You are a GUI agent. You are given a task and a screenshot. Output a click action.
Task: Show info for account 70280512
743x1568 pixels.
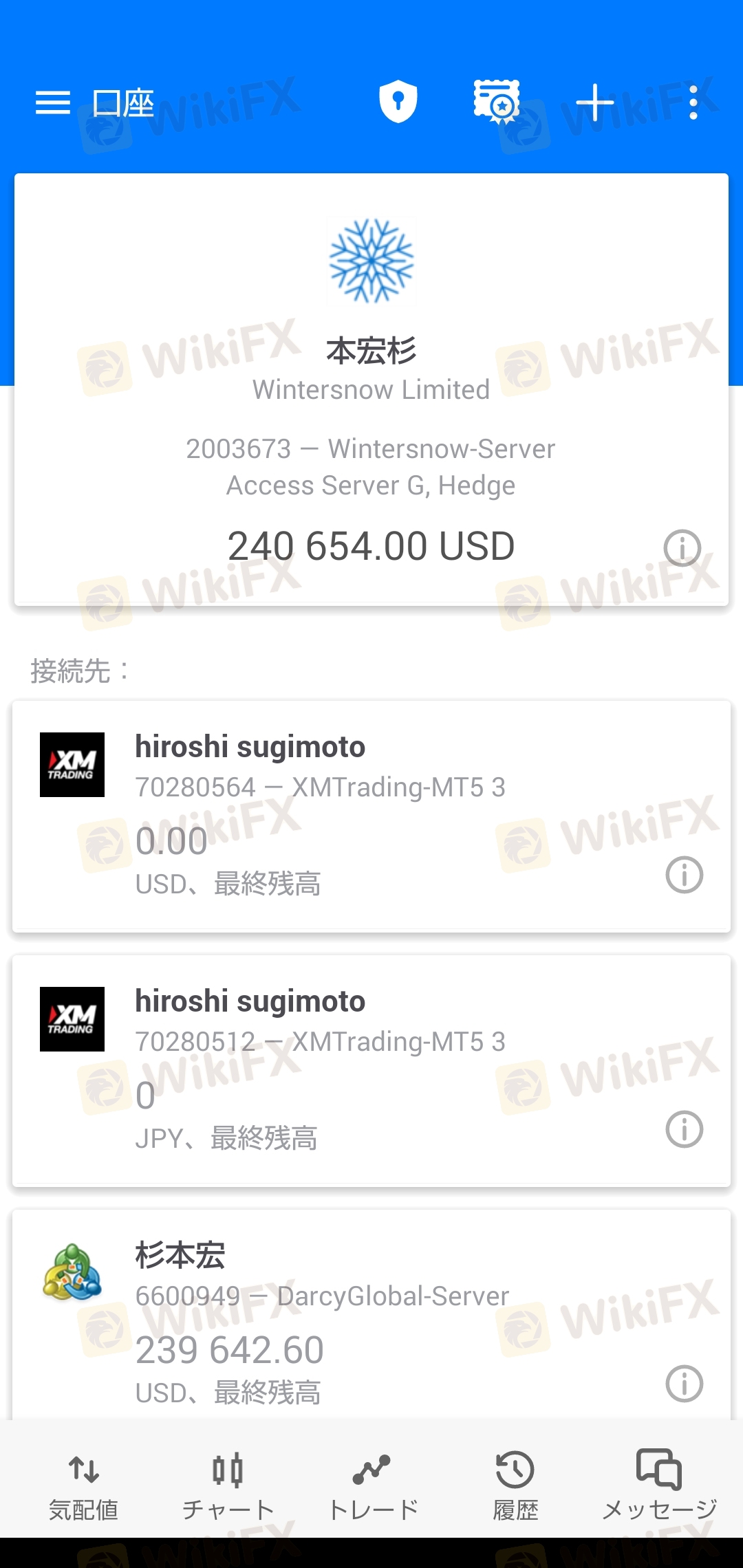pos(685,1129)
